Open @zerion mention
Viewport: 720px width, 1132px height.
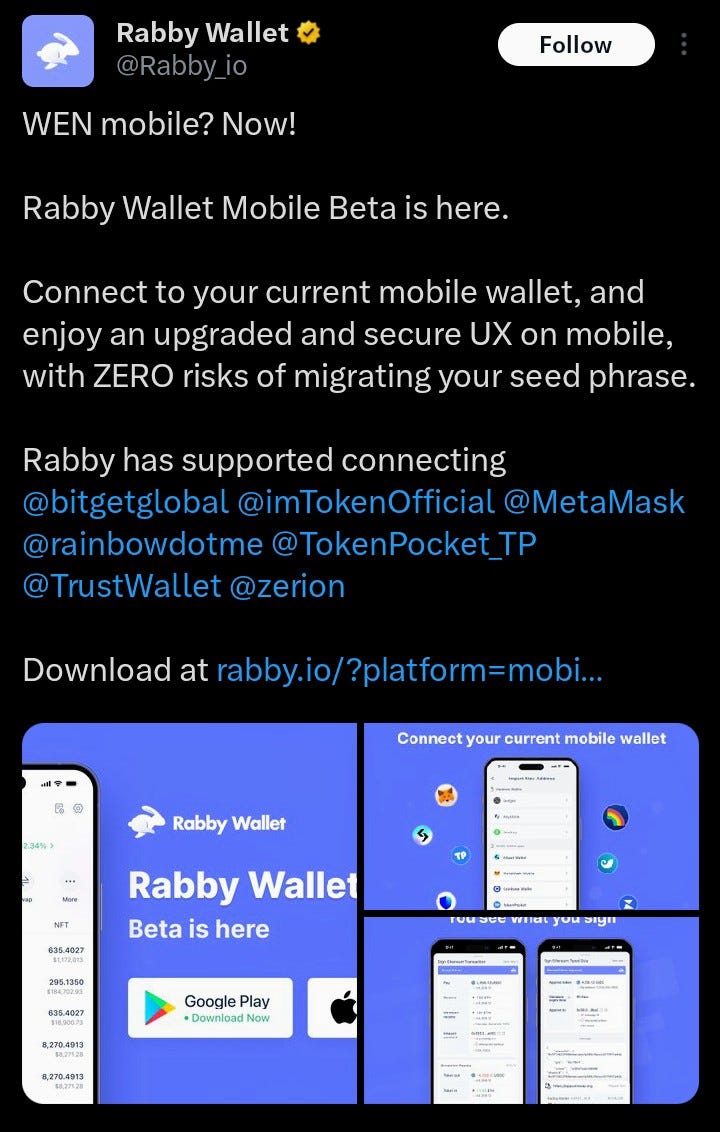point(287,585)
